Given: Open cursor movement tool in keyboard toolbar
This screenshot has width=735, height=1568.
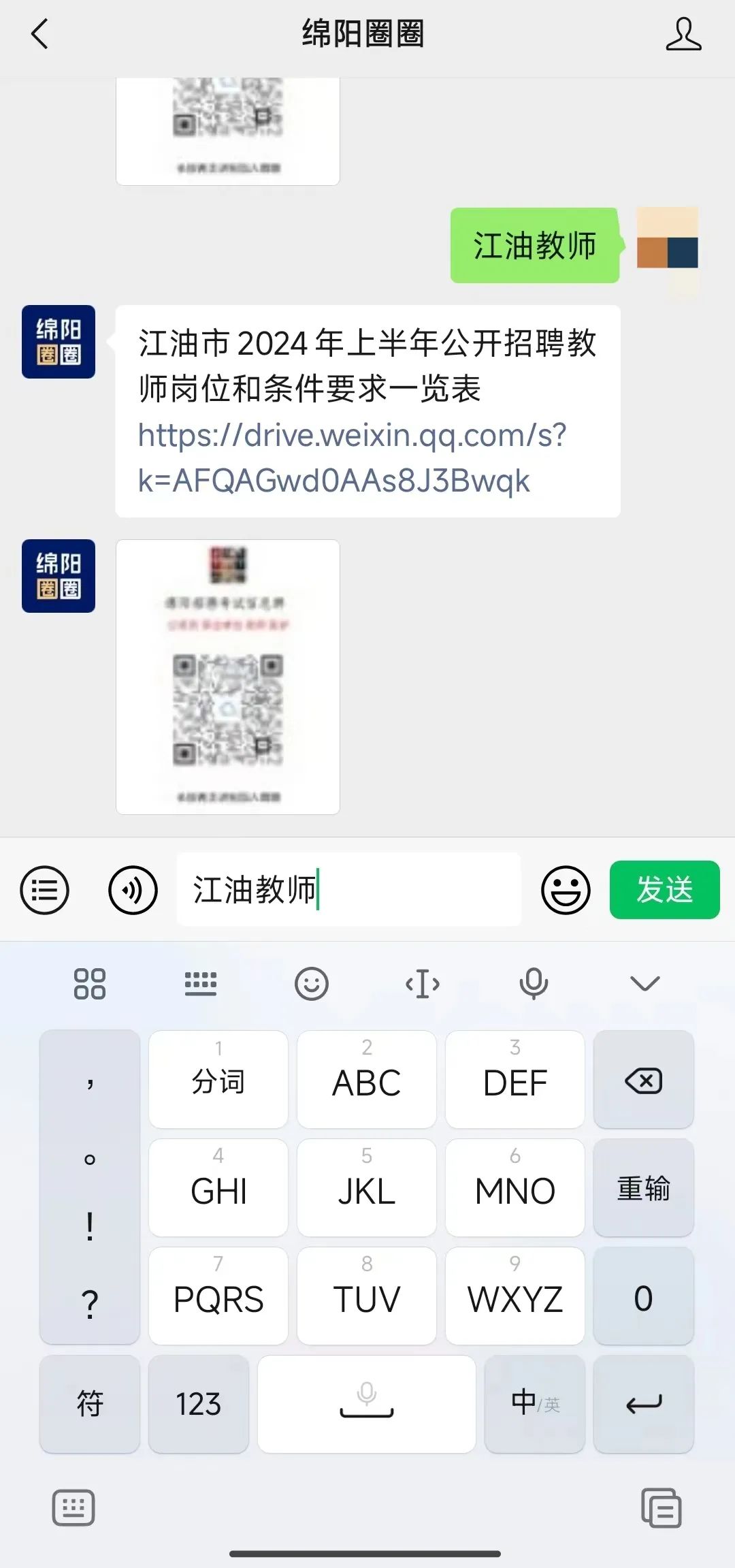Looking at the screenshot, I should (x=423, y=983).
